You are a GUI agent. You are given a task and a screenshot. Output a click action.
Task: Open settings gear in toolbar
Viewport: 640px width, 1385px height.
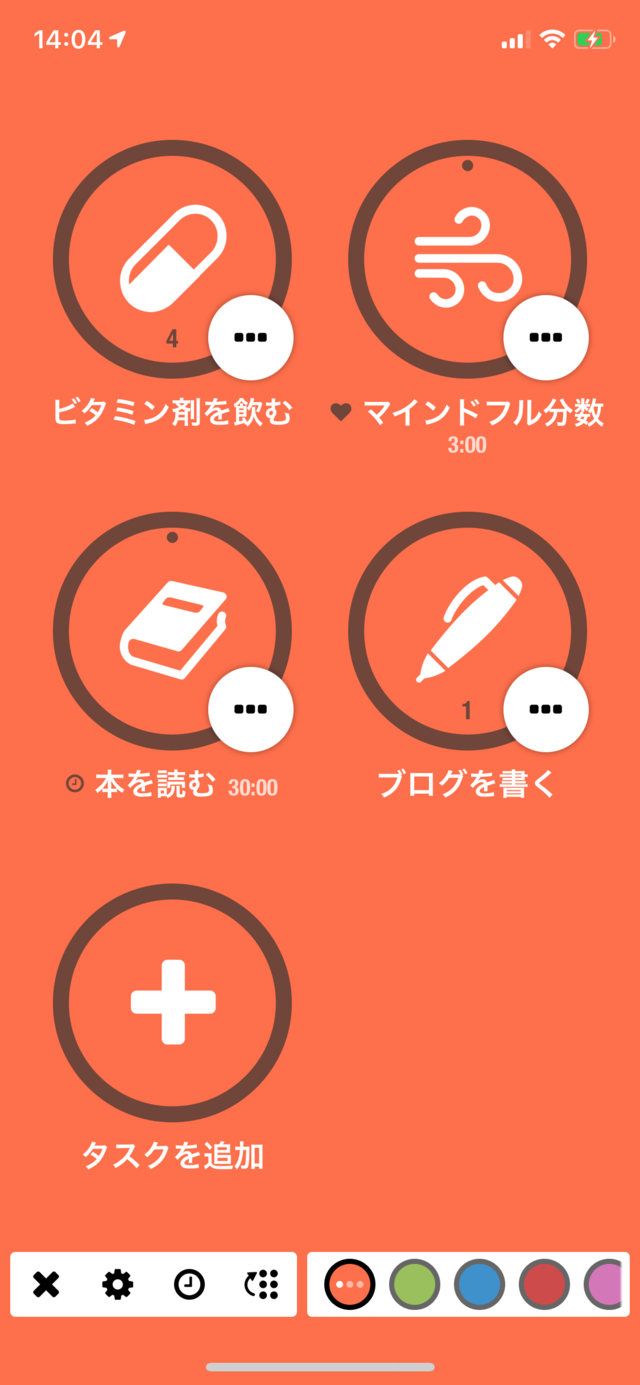tap(118, 1284)
